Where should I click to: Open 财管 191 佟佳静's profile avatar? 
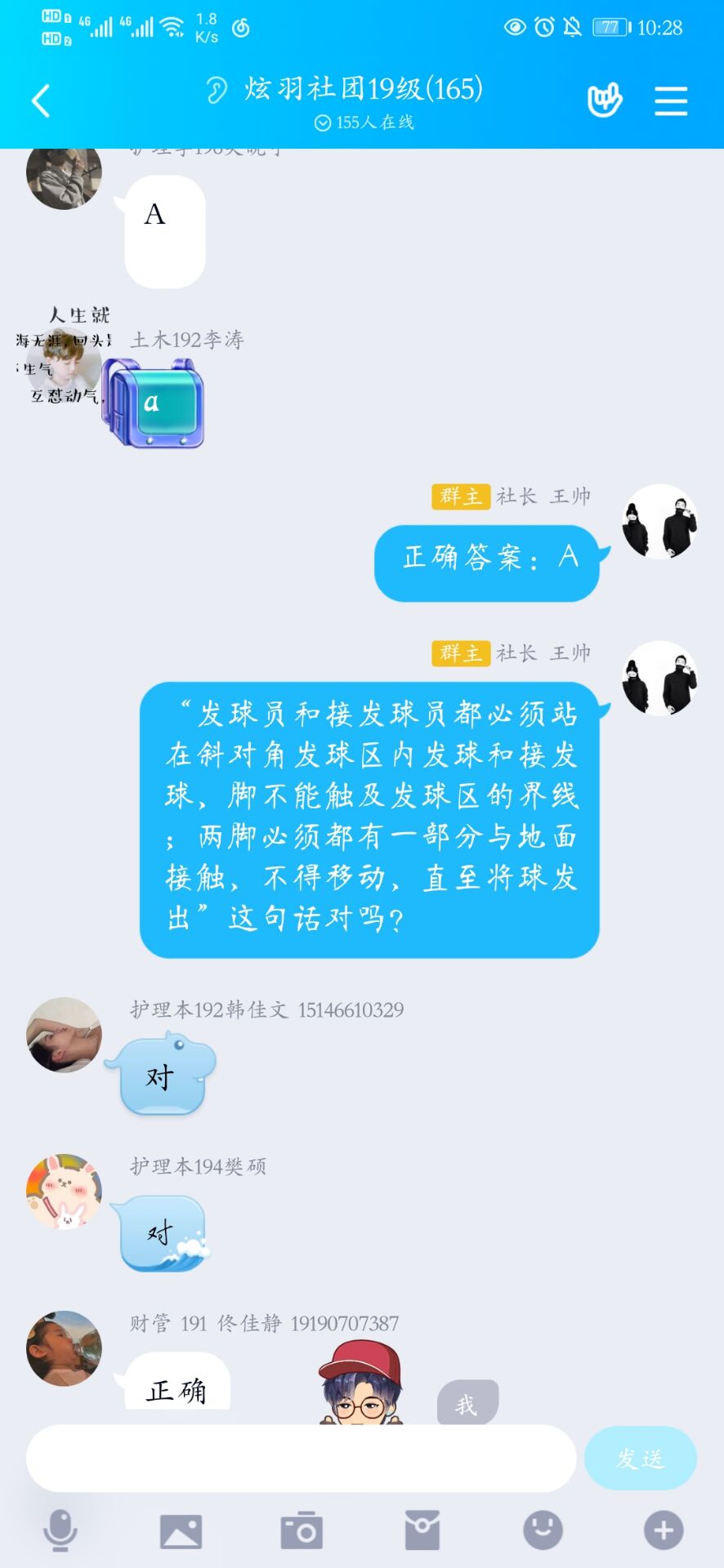[x=64, y=1348]
